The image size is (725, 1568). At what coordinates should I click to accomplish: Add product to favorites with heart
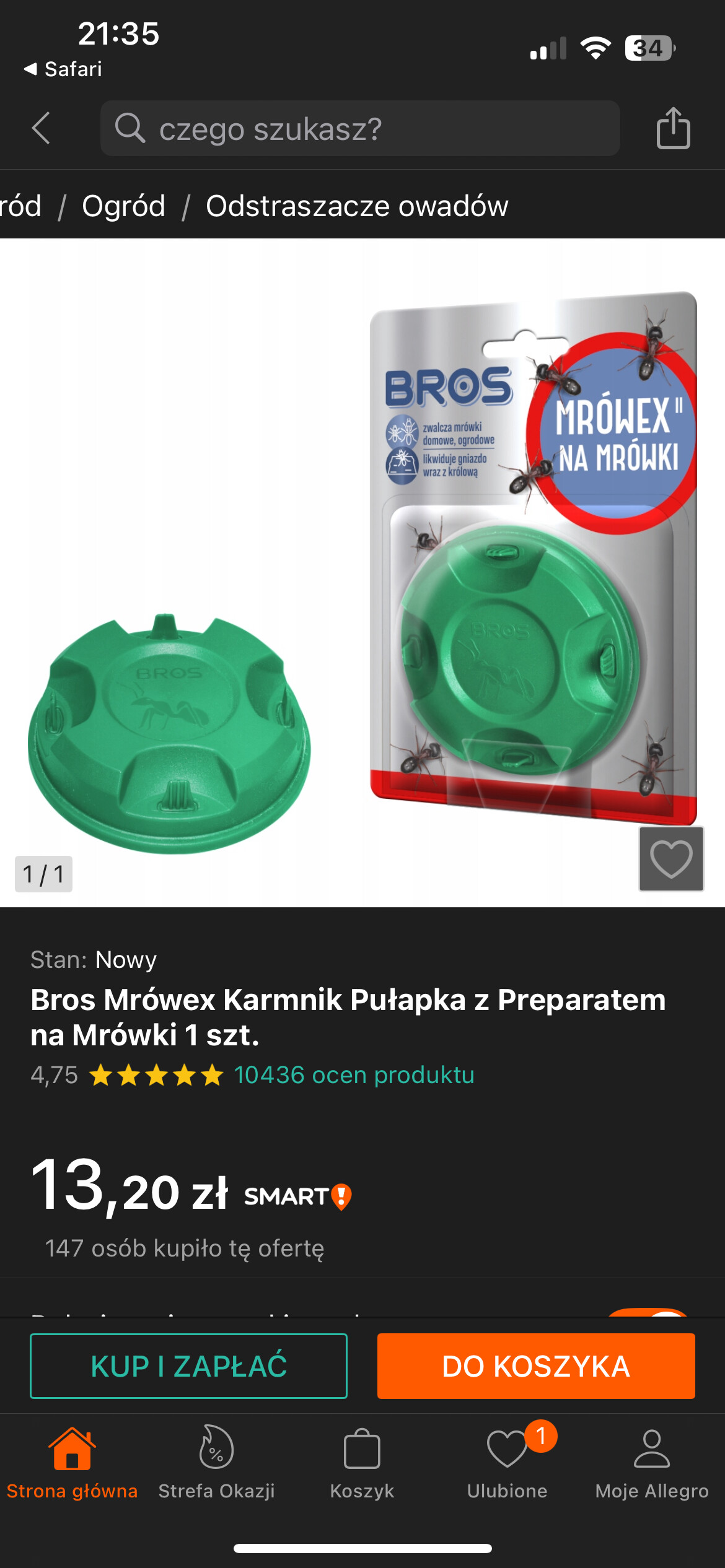coord(671,859)
